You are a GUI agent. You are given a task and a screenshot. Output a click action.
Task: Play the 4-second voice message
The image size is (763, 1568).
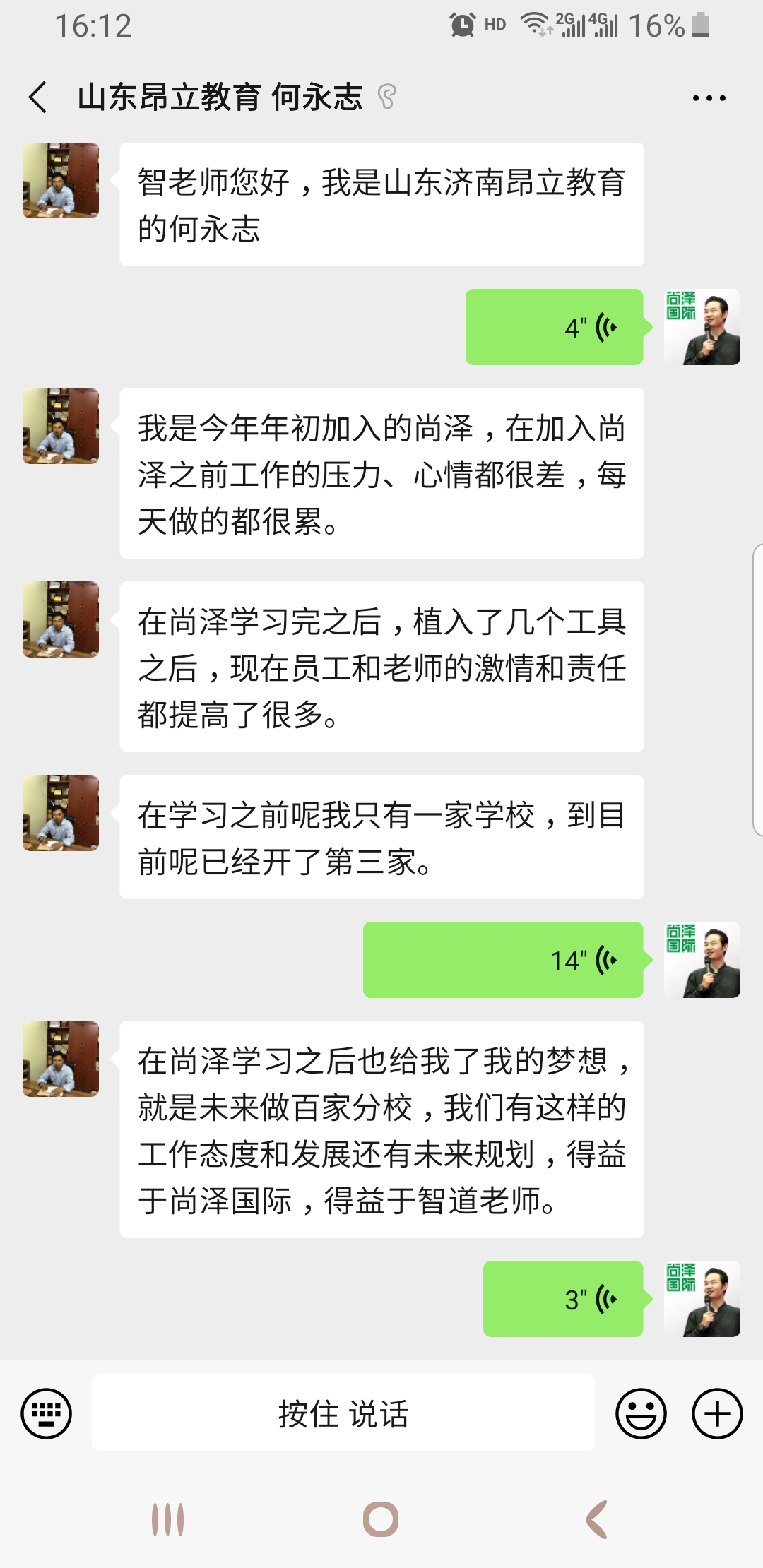click(x=554, y=327)
